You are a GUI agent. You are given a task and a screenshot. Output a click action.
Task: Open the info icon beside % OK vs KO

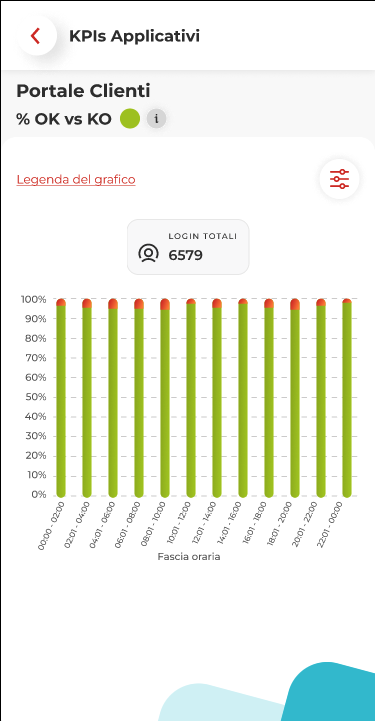[x=156, y=119]
